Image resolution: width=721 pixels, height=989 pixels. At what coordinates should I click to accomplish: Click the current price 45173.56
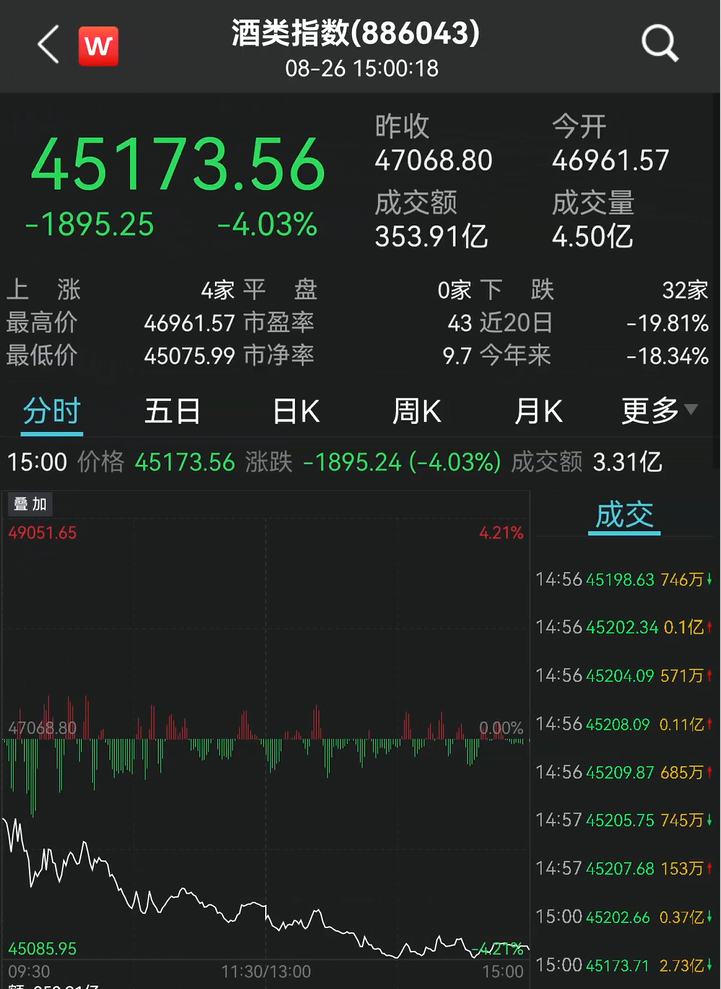click(175, 163)
